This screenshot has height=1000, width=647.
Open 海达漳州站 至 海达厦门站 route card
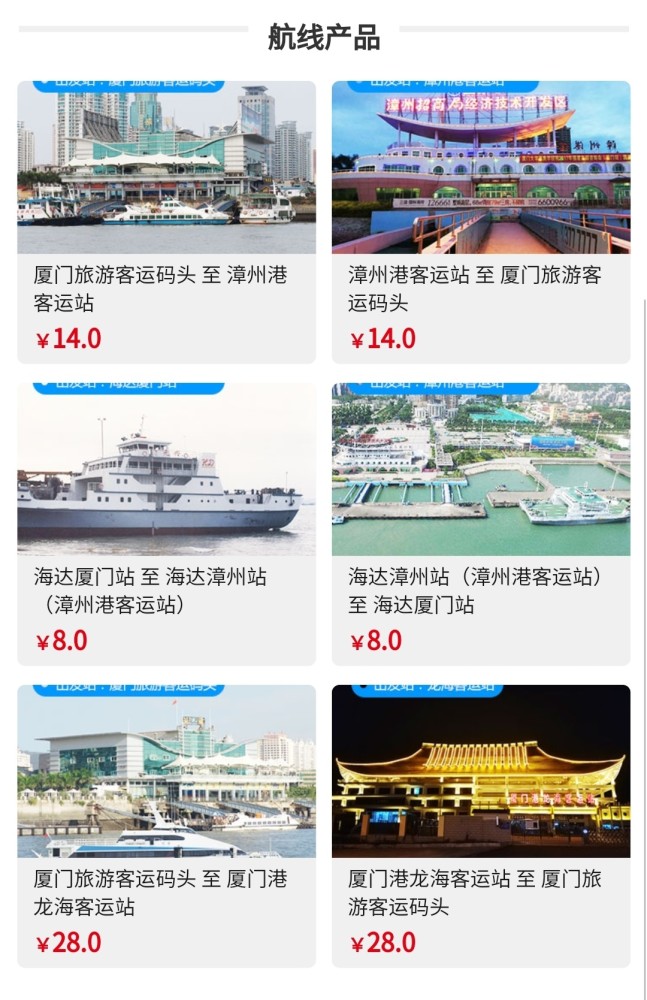[481, 524]
